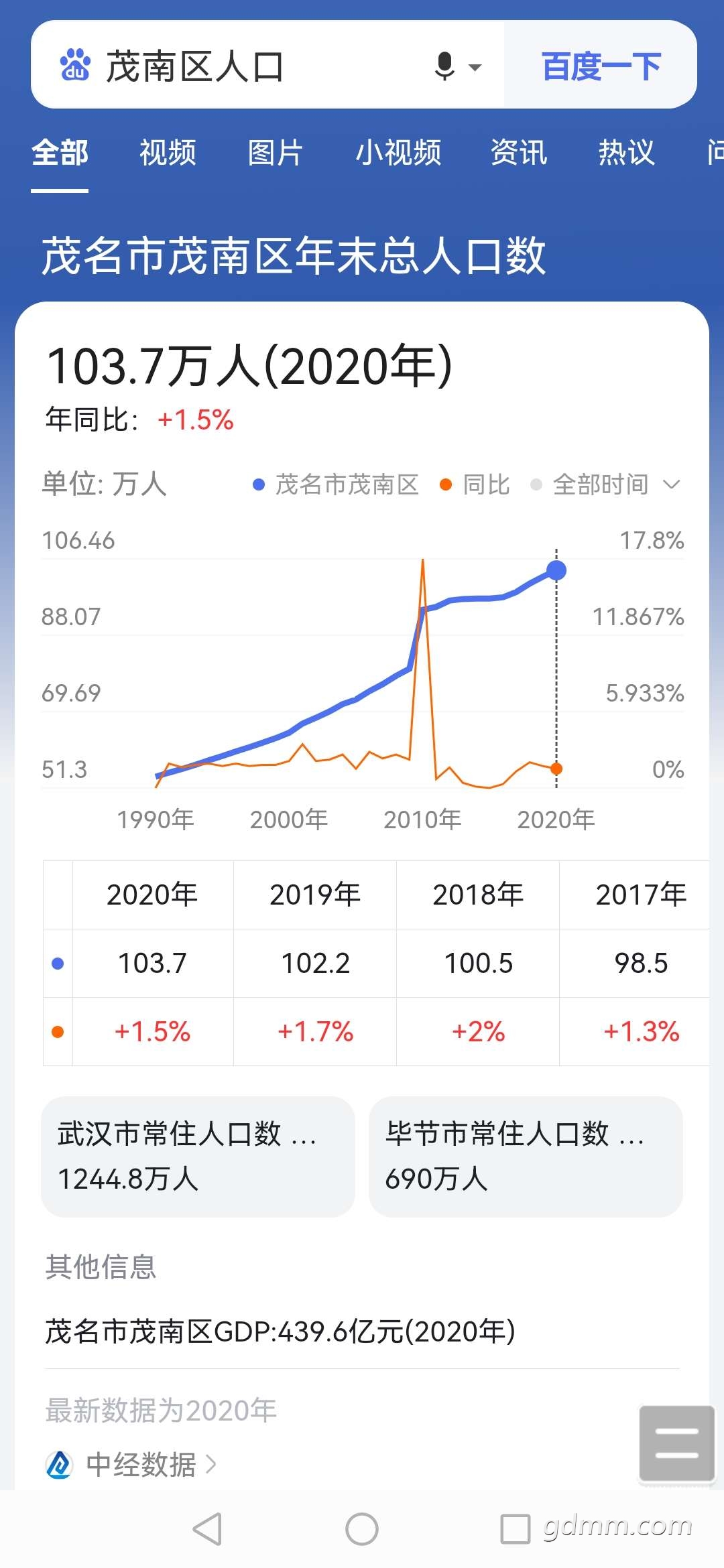Open the 小视频 tab
Viewport: 724px width, 1568px height.
pos(398,153)
